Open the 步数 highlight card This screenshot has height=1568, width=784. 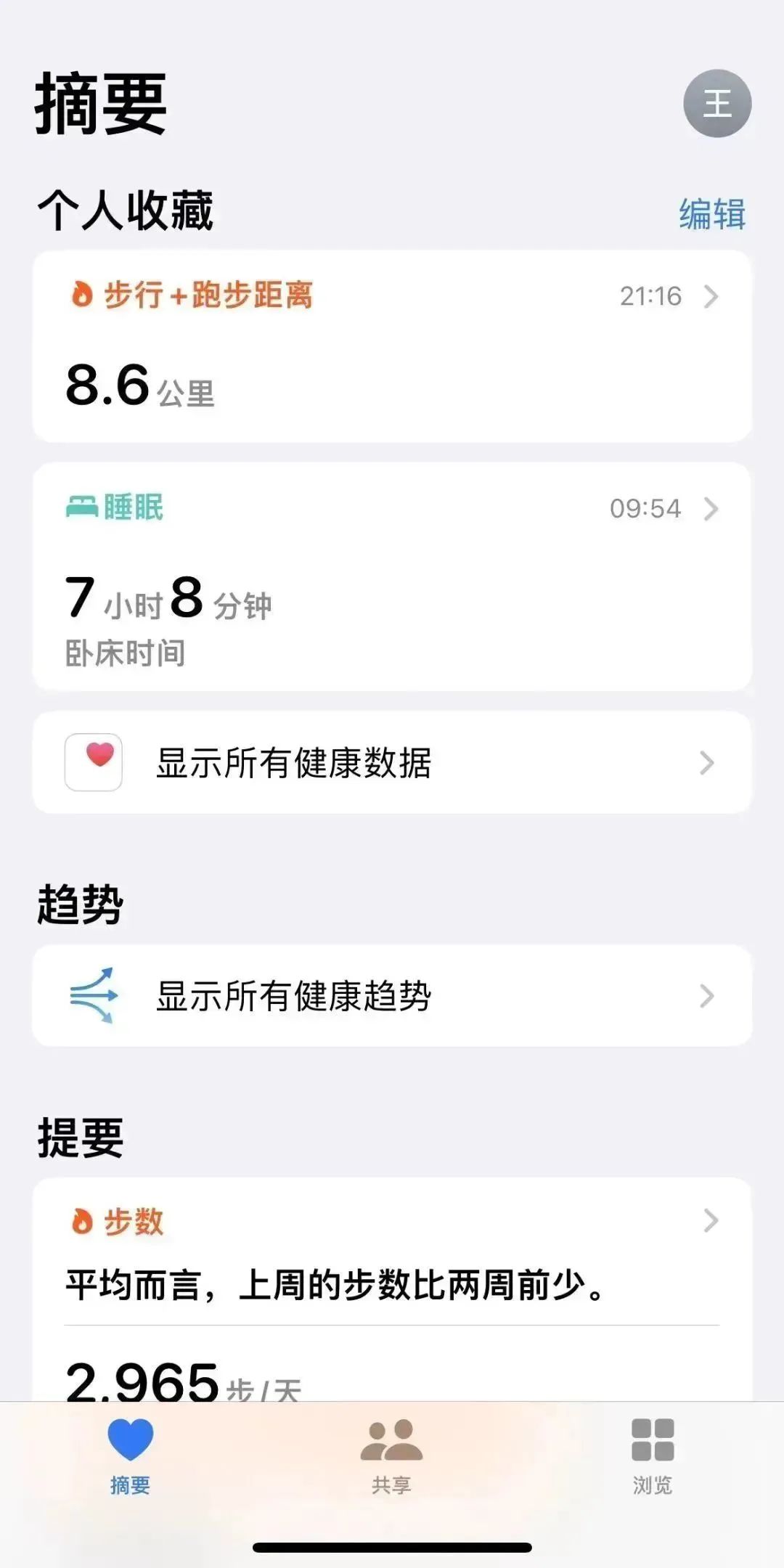click(x=392, y=1290)
